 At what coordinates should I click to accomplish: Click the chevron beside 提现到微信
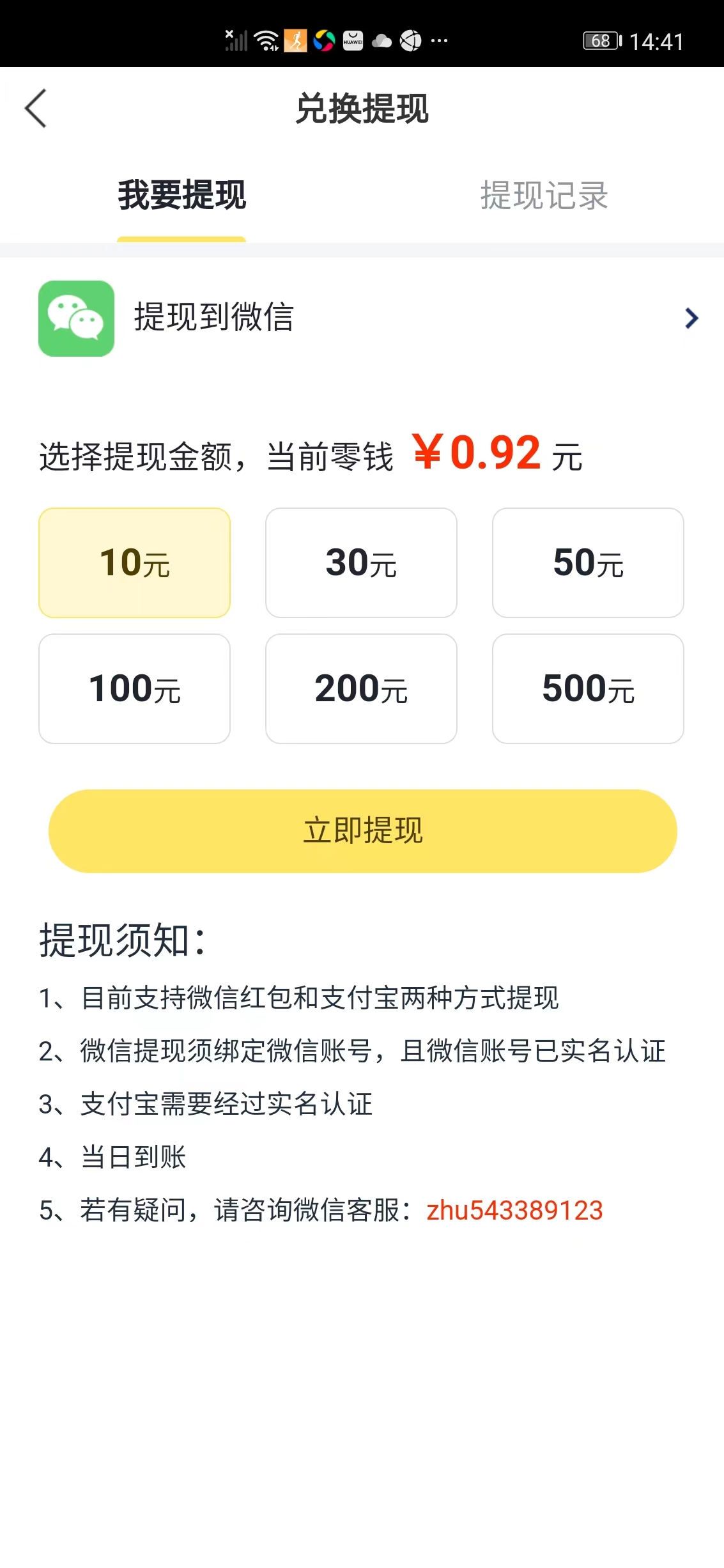point(690,318)
